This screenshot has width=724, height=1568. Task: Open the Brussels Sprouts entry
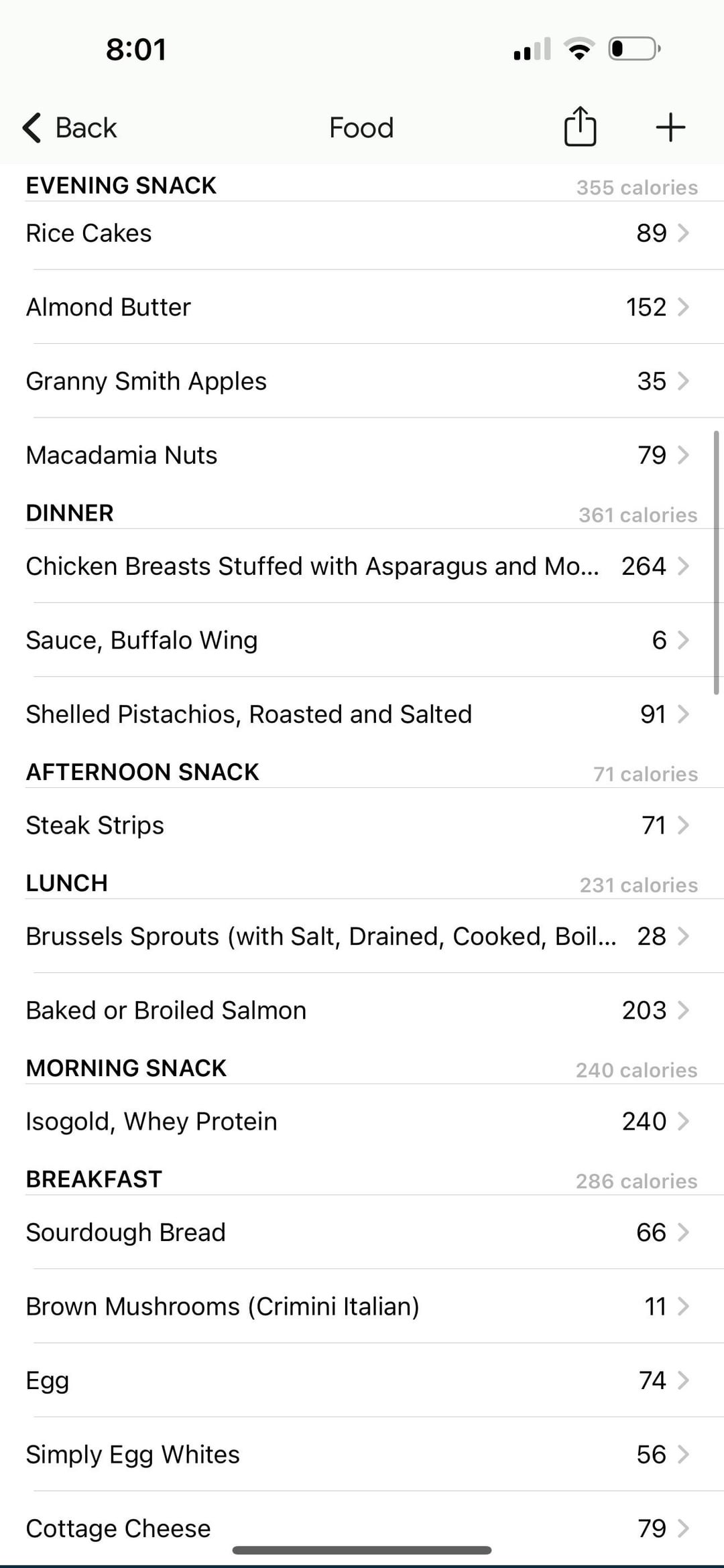click(362, 936)
